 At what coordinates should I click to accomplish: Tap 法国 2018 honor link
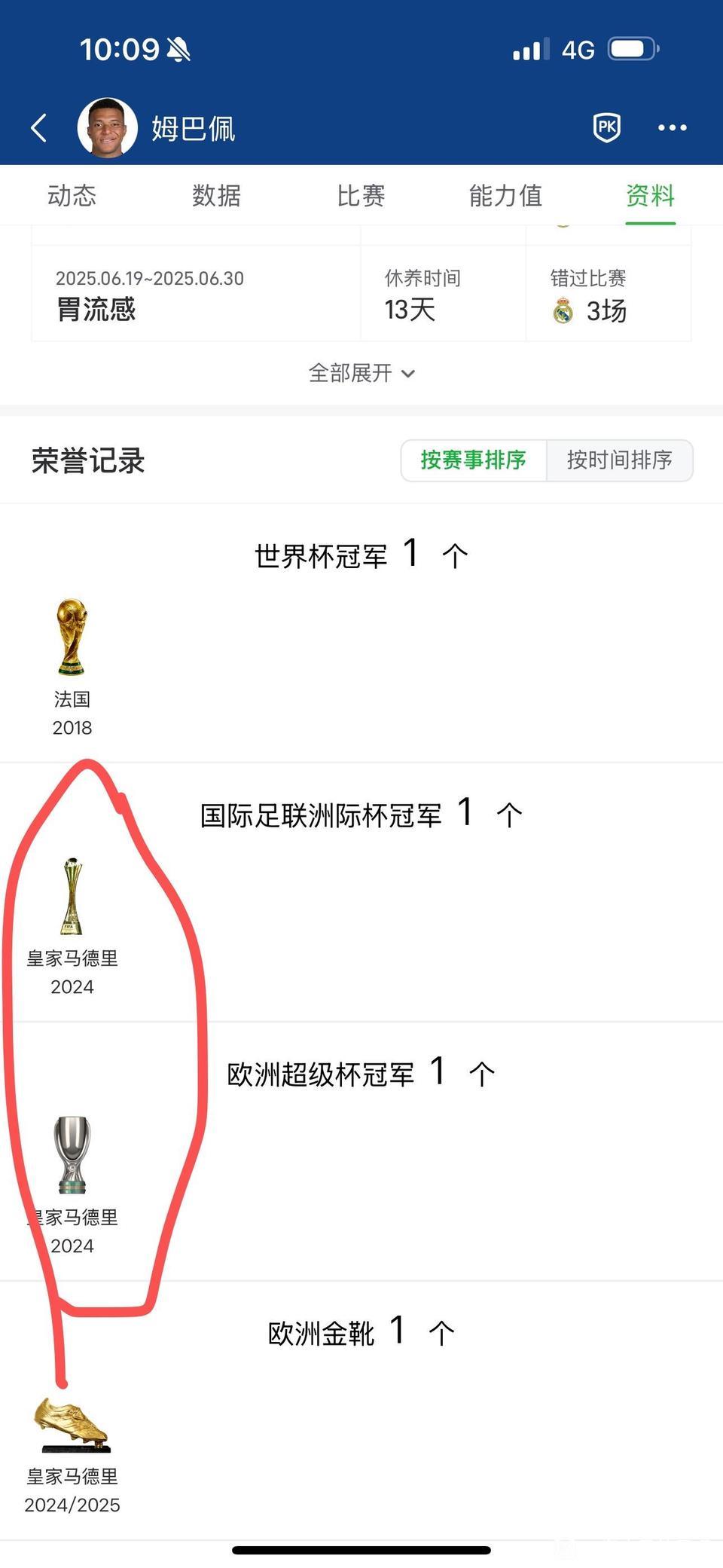72,712
